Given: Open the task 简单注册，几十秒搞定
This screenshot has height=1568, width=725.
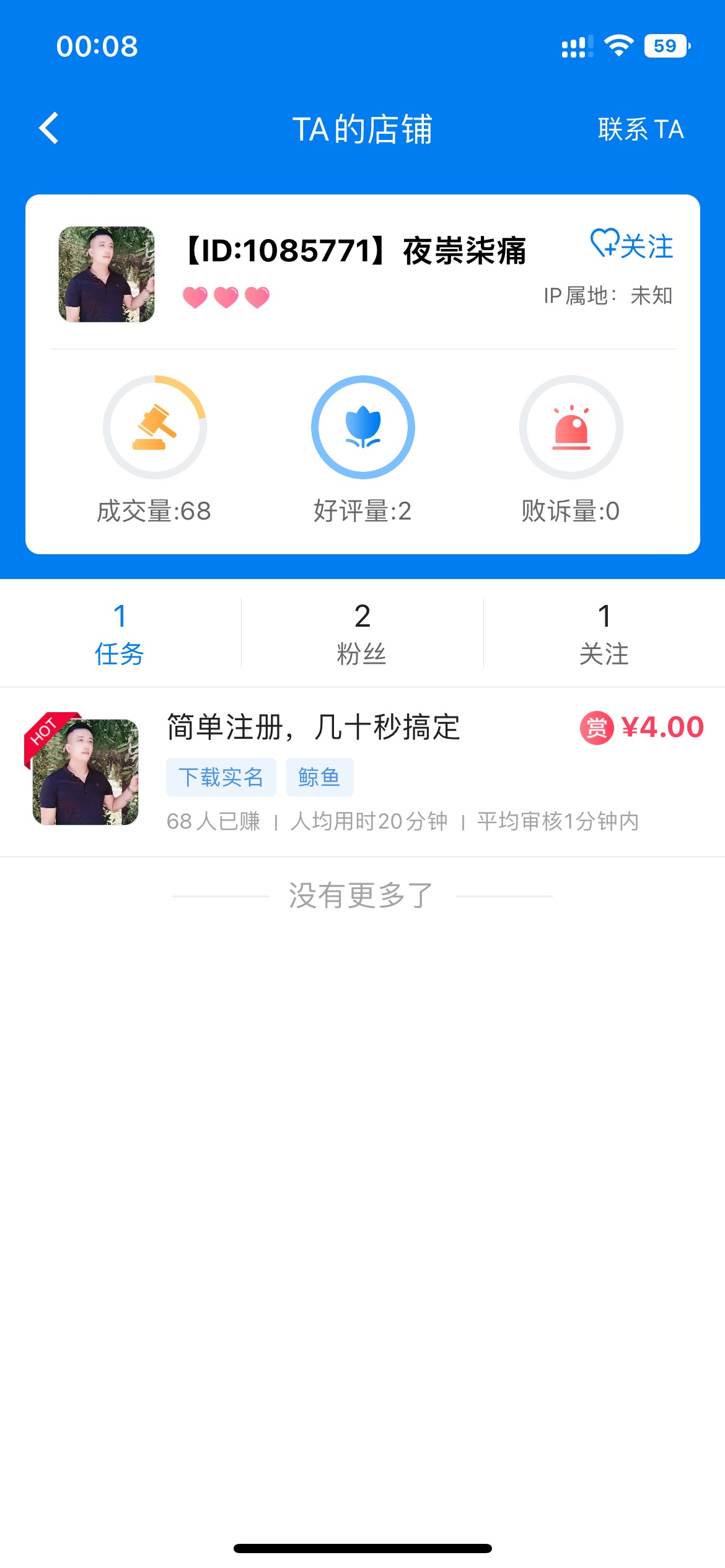Looking at the screenshot, I should pos(362,772).
